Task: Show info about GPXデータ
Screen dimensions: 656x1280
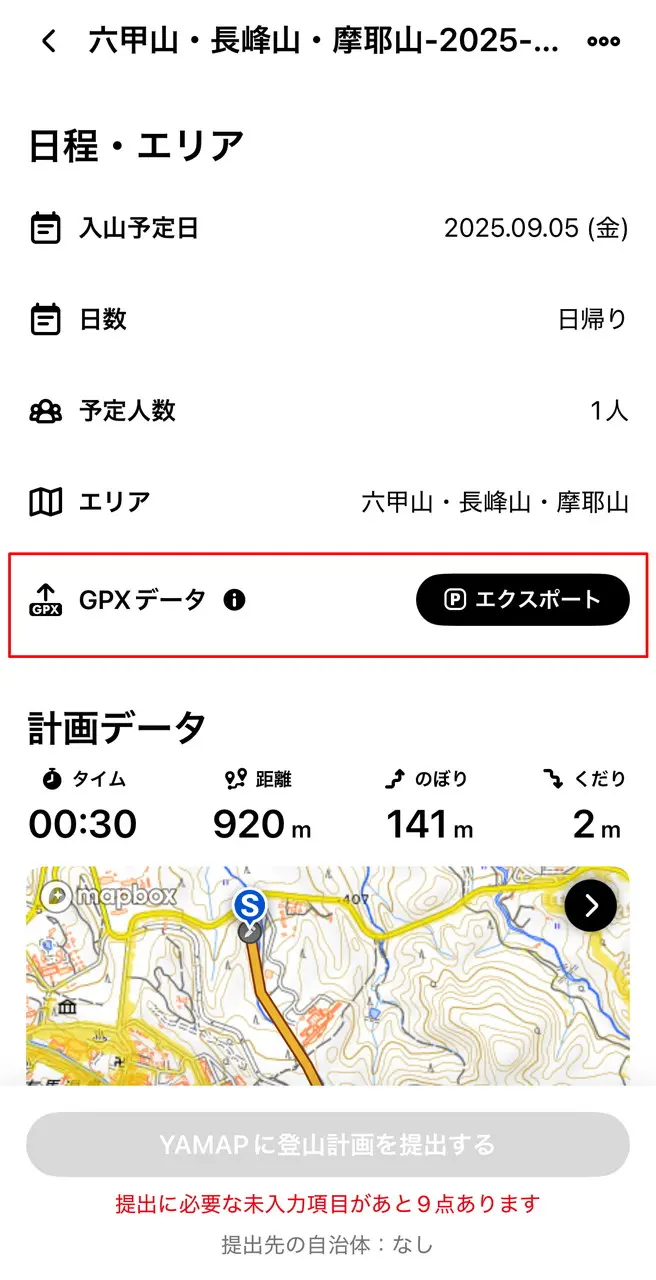Action: (235, 600)
